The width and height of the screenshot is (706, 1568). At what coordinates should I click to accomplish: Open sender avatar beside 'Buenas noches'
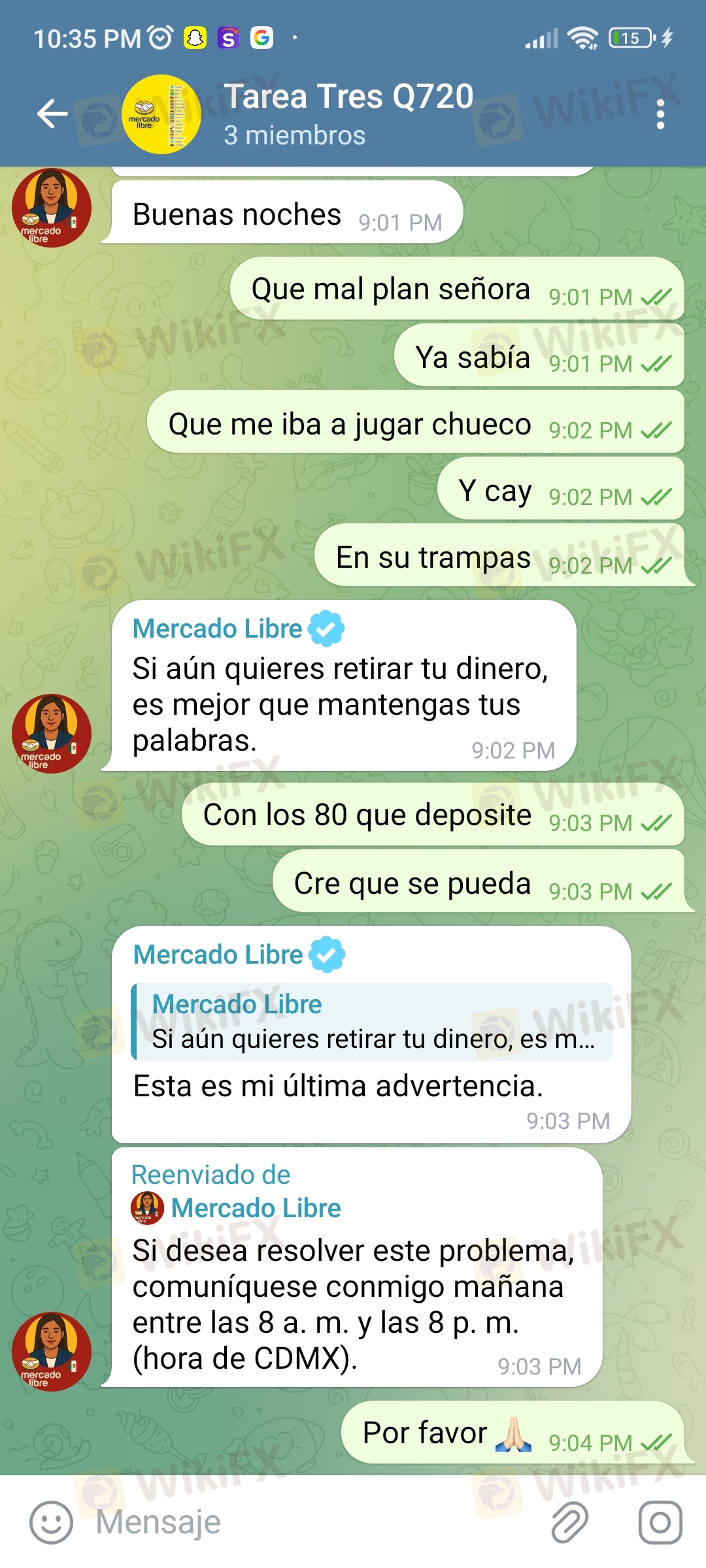(x=52, y=208)
